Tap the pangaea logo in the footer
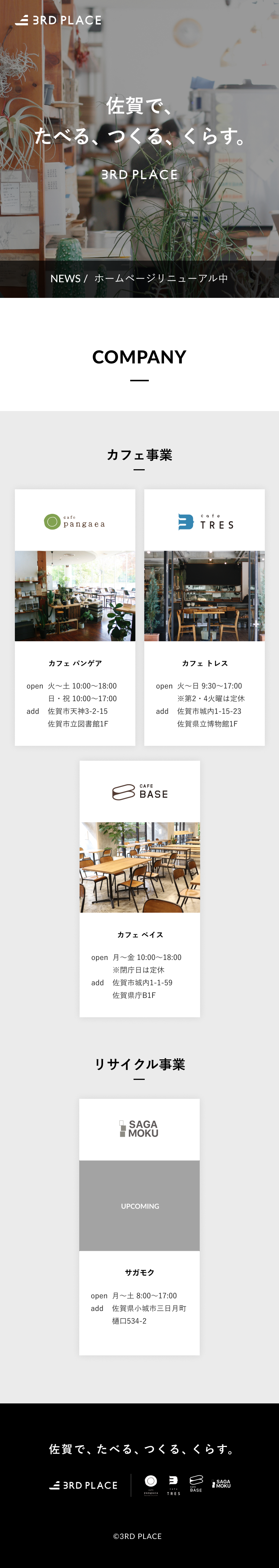The width and height of the screenshot is (279, 1568). pyautogui.click(x=151, y=1485)
